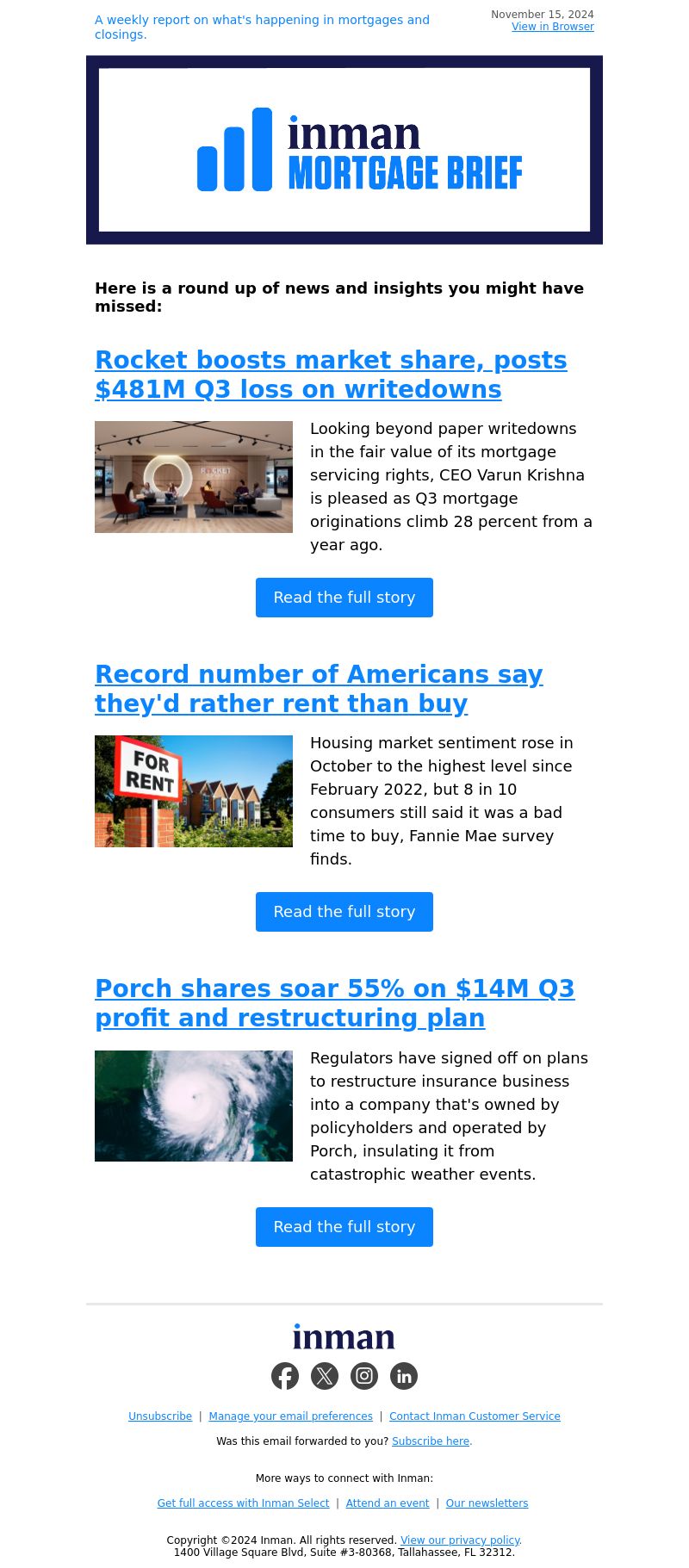This screenshot has width=689, height=1568.
Task: Tap the hurricane satellite image
Action: point(194,1106)
